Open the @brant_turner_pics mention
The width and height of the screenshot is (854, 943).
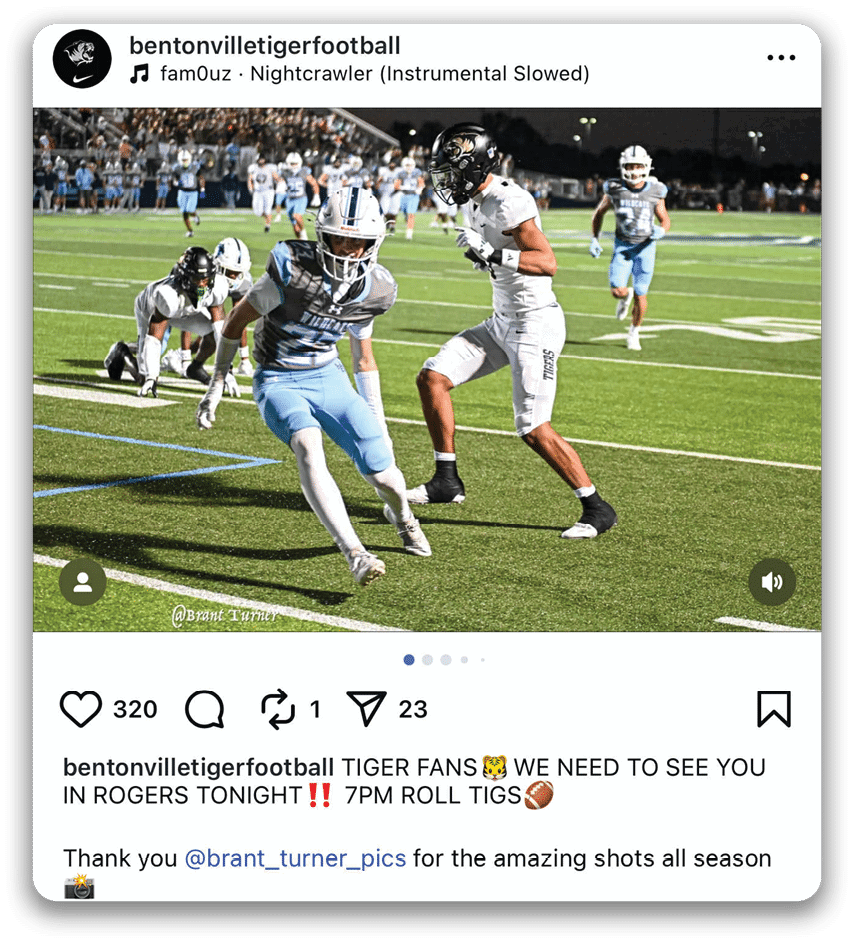pos(295,858)
